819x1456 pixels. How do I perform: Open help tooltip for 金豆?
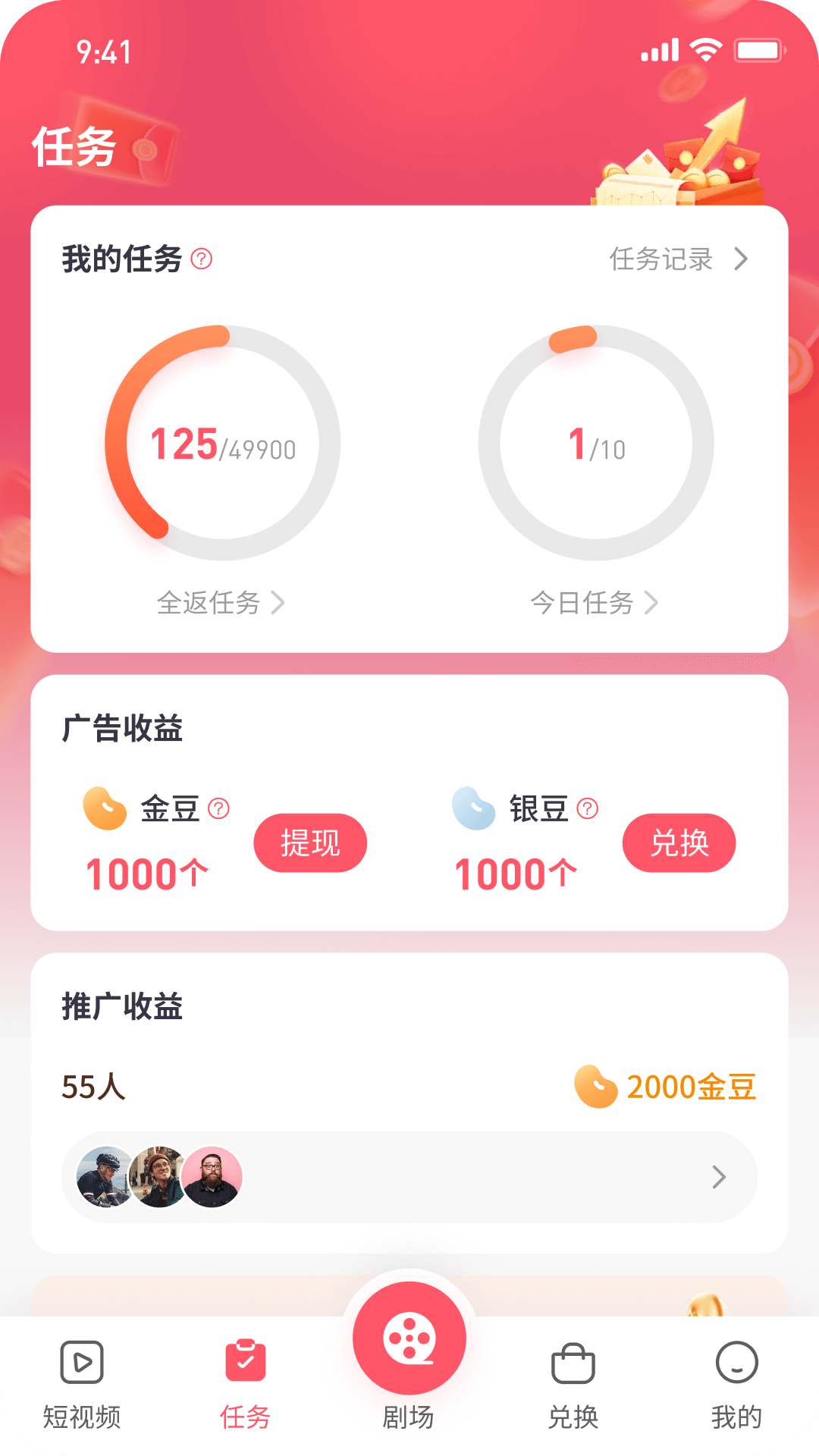pos(220,809)
